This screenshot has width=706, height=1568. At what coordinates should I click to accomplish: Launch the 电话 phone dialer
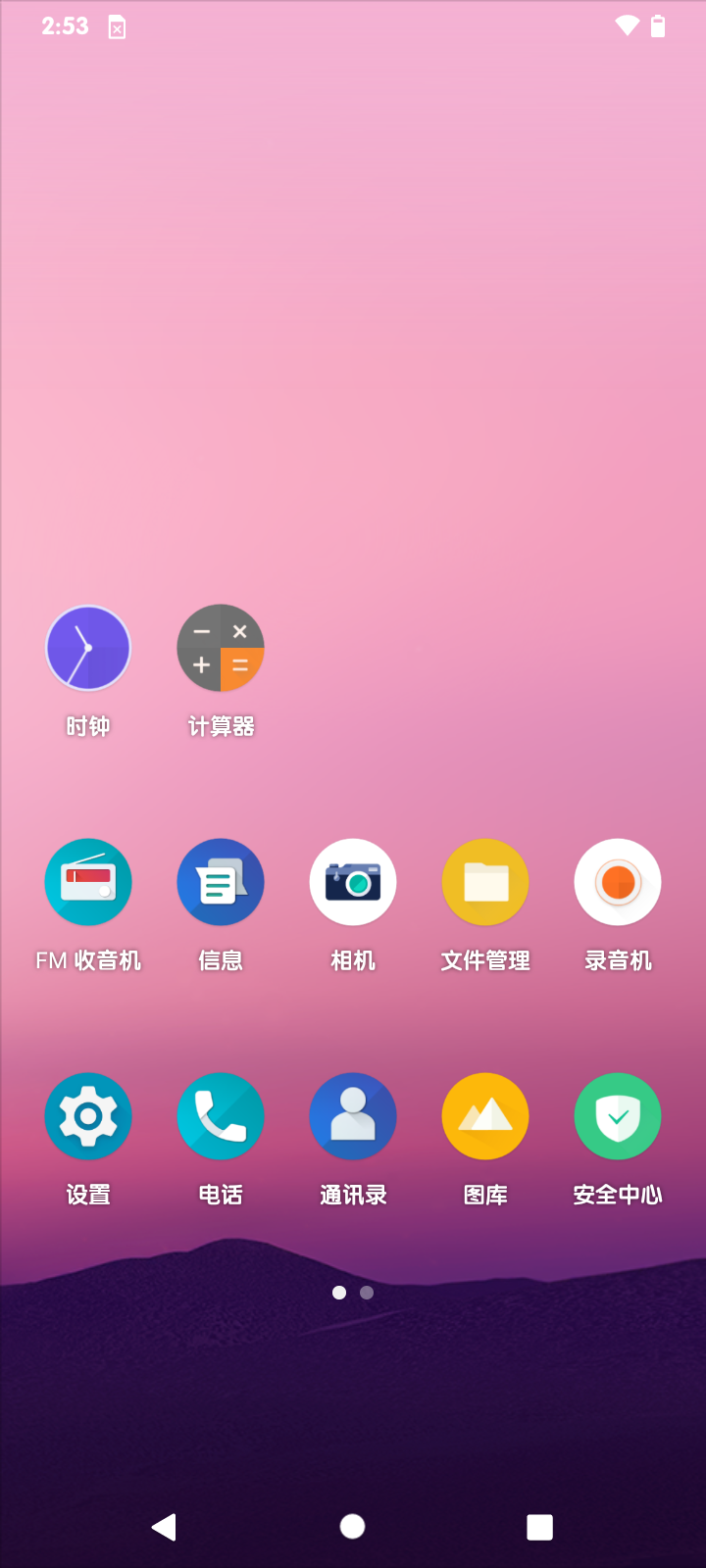(x=221, y=1116)
